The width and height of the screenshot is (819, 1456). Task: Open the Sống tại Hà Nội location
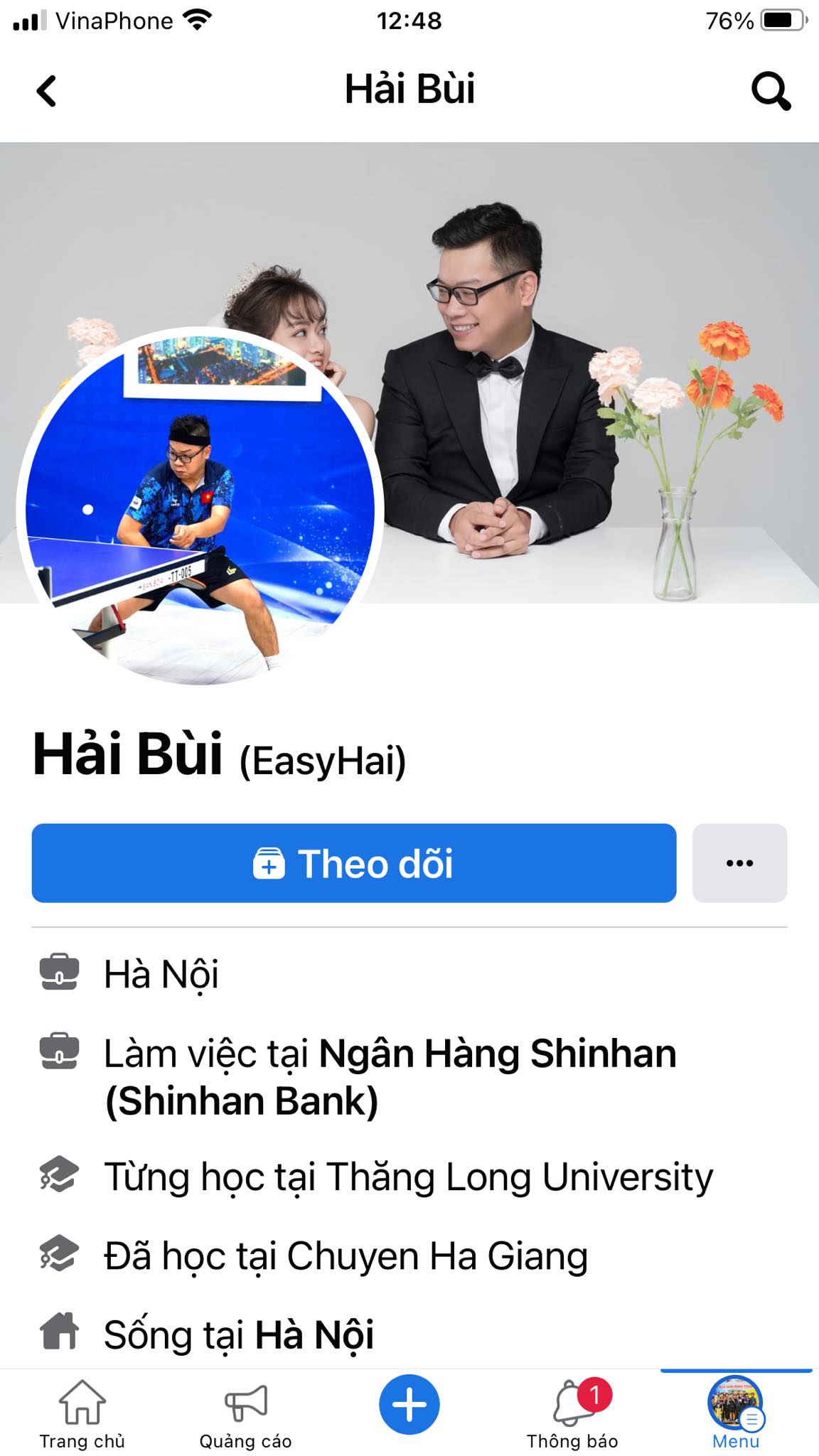point(314,1334)
